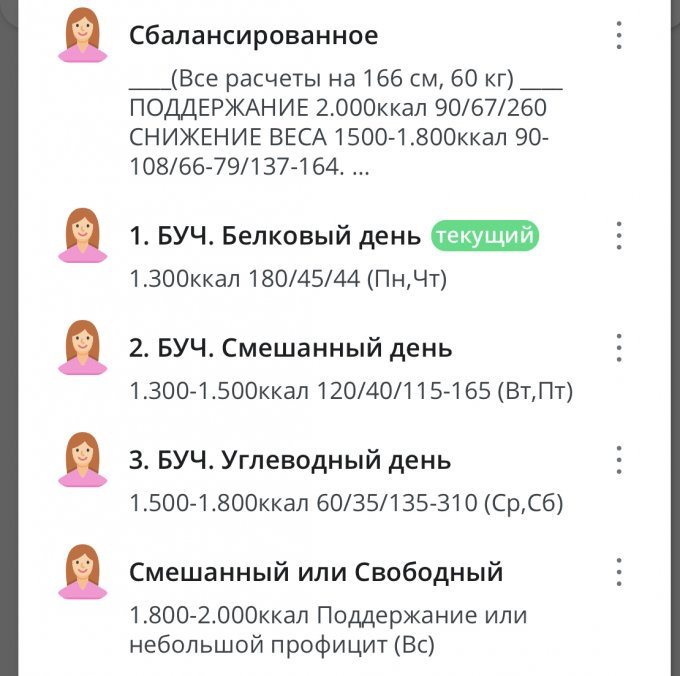Screen dimensions: 680x676
Task: Open options menu for Сбалансированное
Action: 619,36
